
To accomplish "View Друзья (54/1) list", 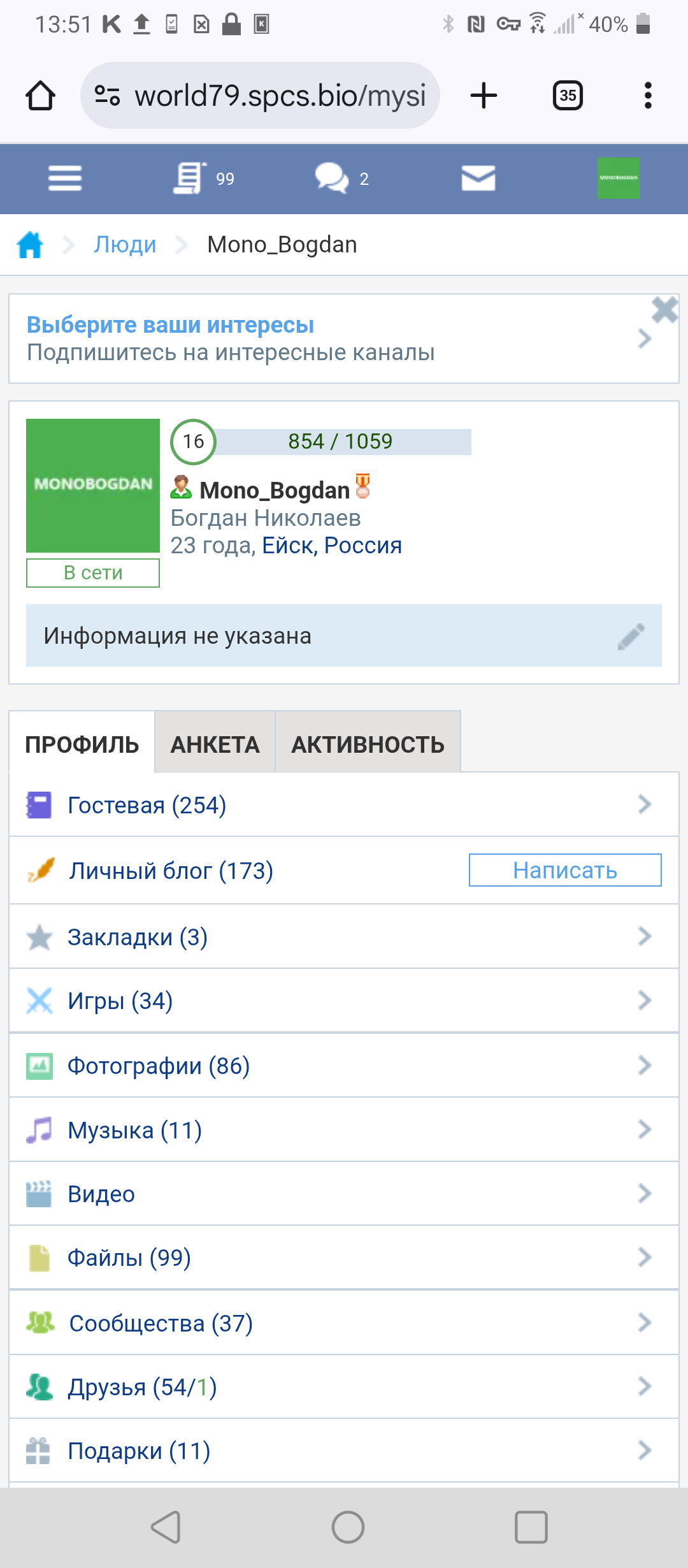I will click(142, 1387).
